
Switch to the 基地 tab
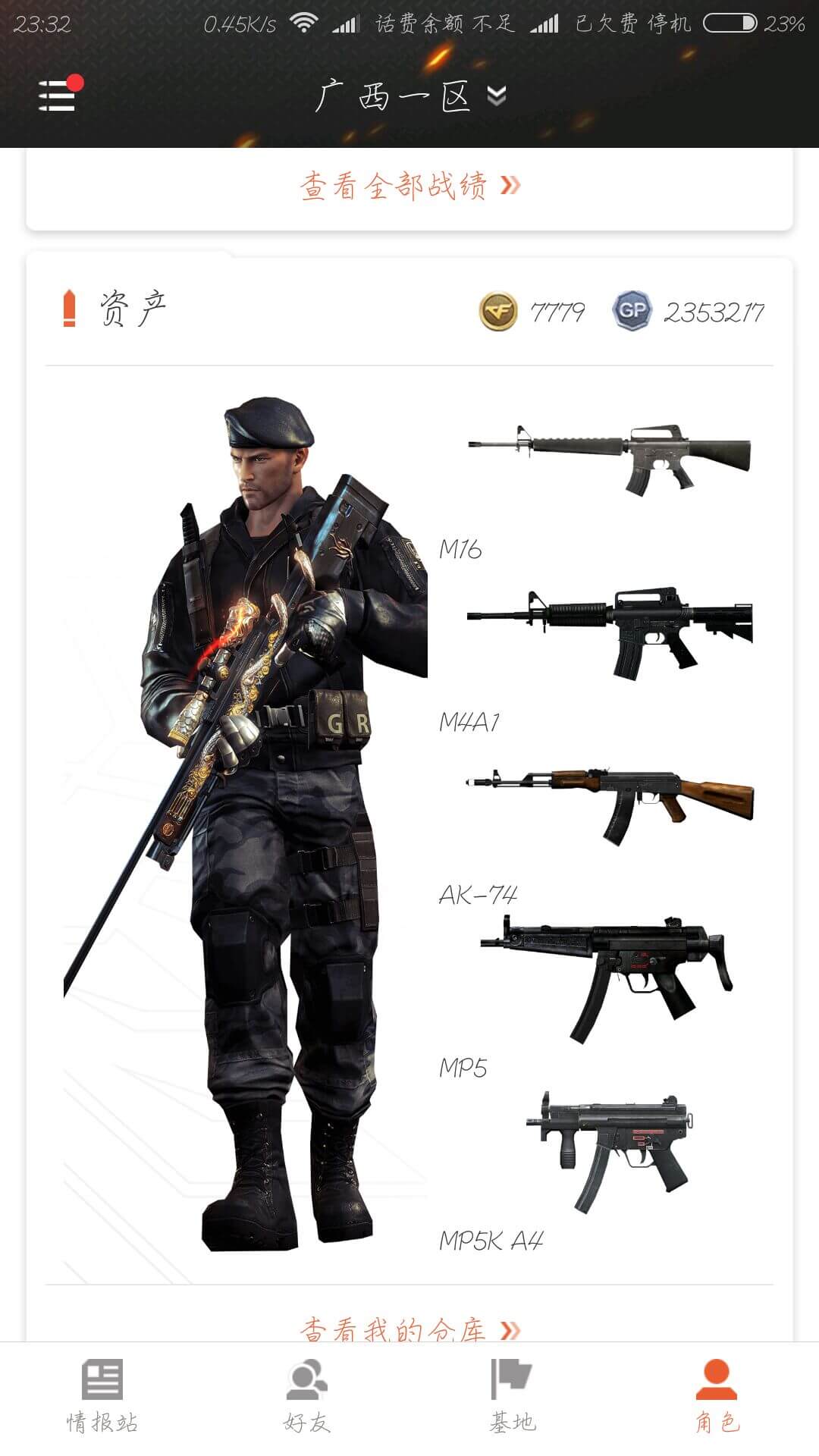512,1395
